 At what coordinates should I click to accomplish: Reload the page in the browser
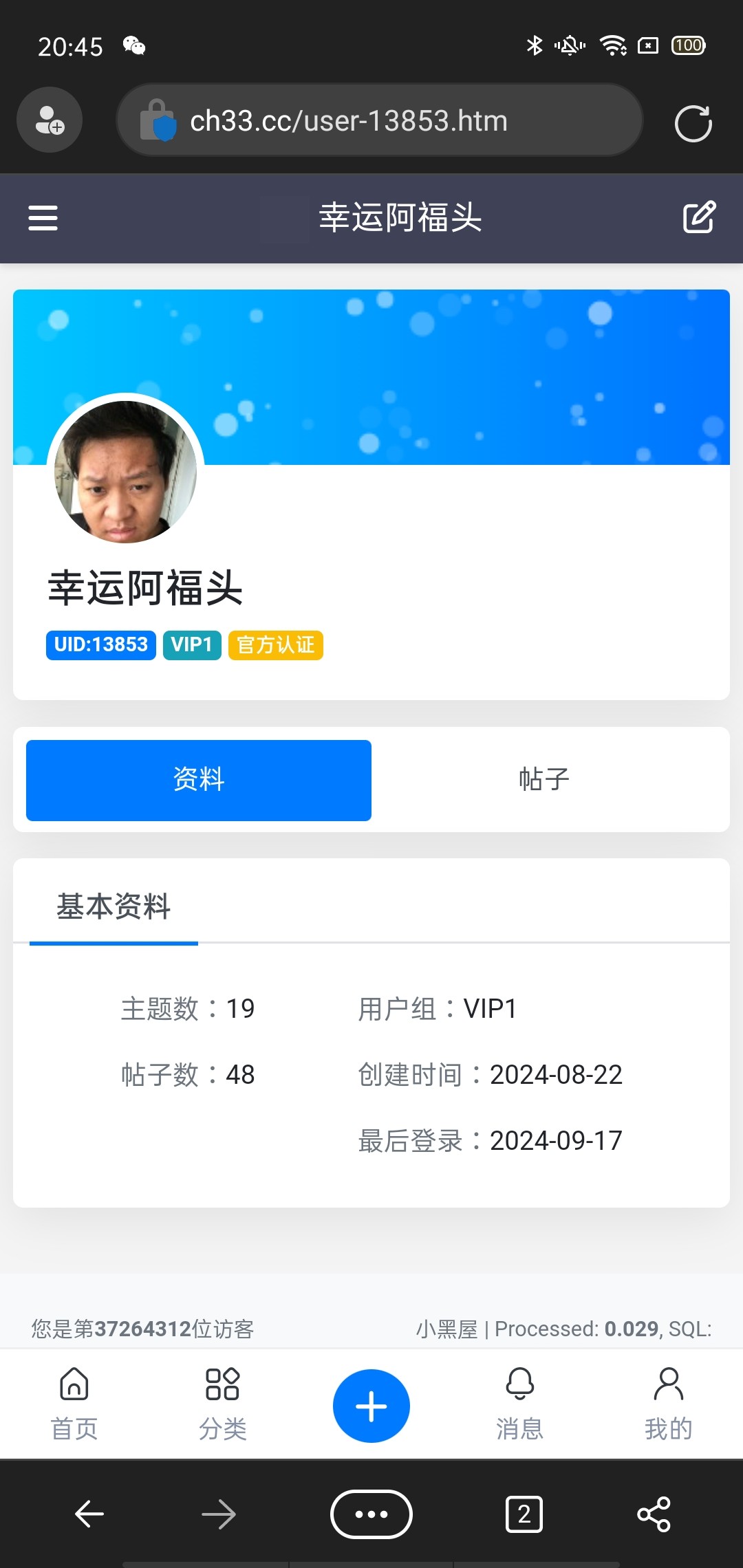coord(693,123)
